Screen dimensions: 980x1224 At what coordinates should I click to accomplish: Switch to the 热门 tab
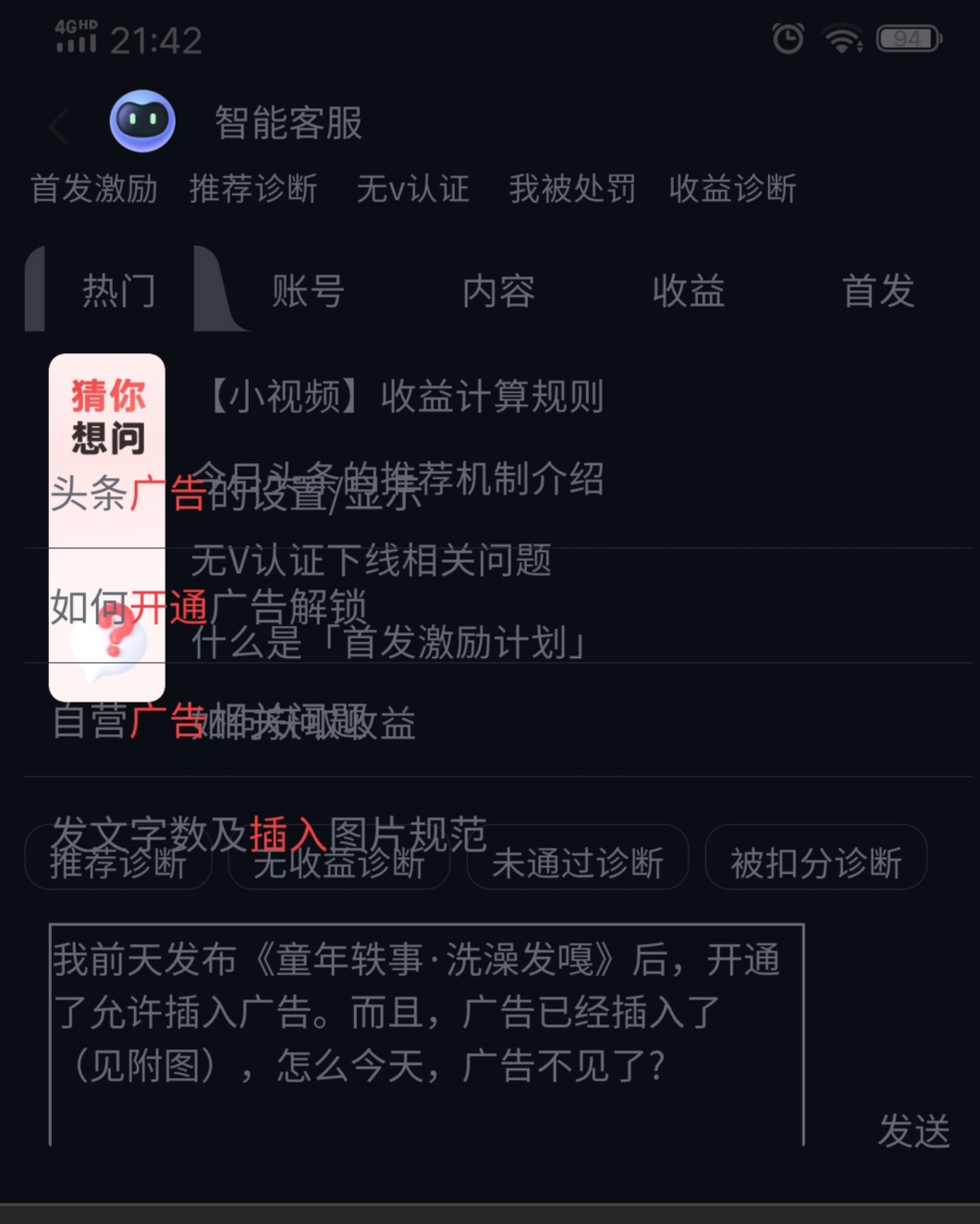click(118, 291)
